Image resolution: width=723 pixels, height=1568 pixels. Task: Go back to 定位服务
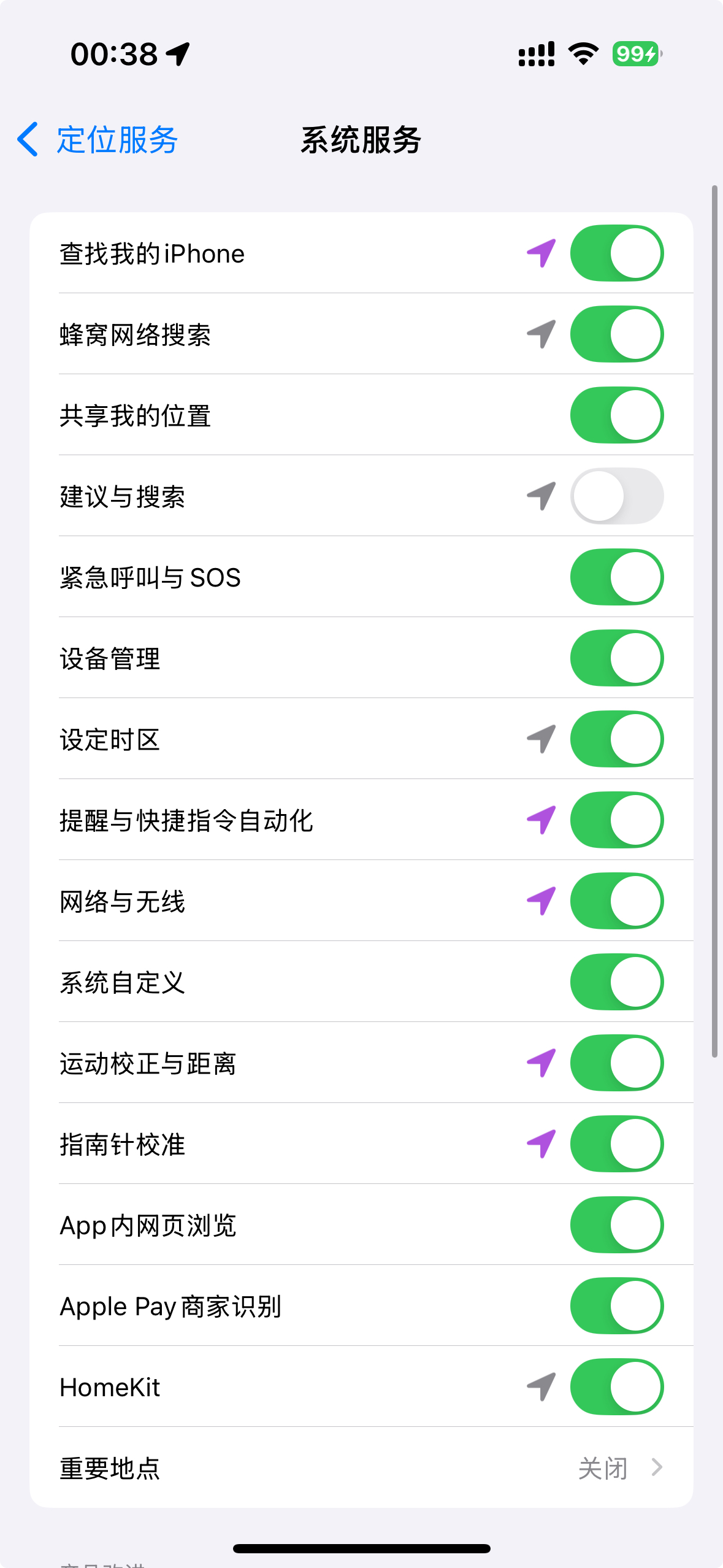point(98,140)
